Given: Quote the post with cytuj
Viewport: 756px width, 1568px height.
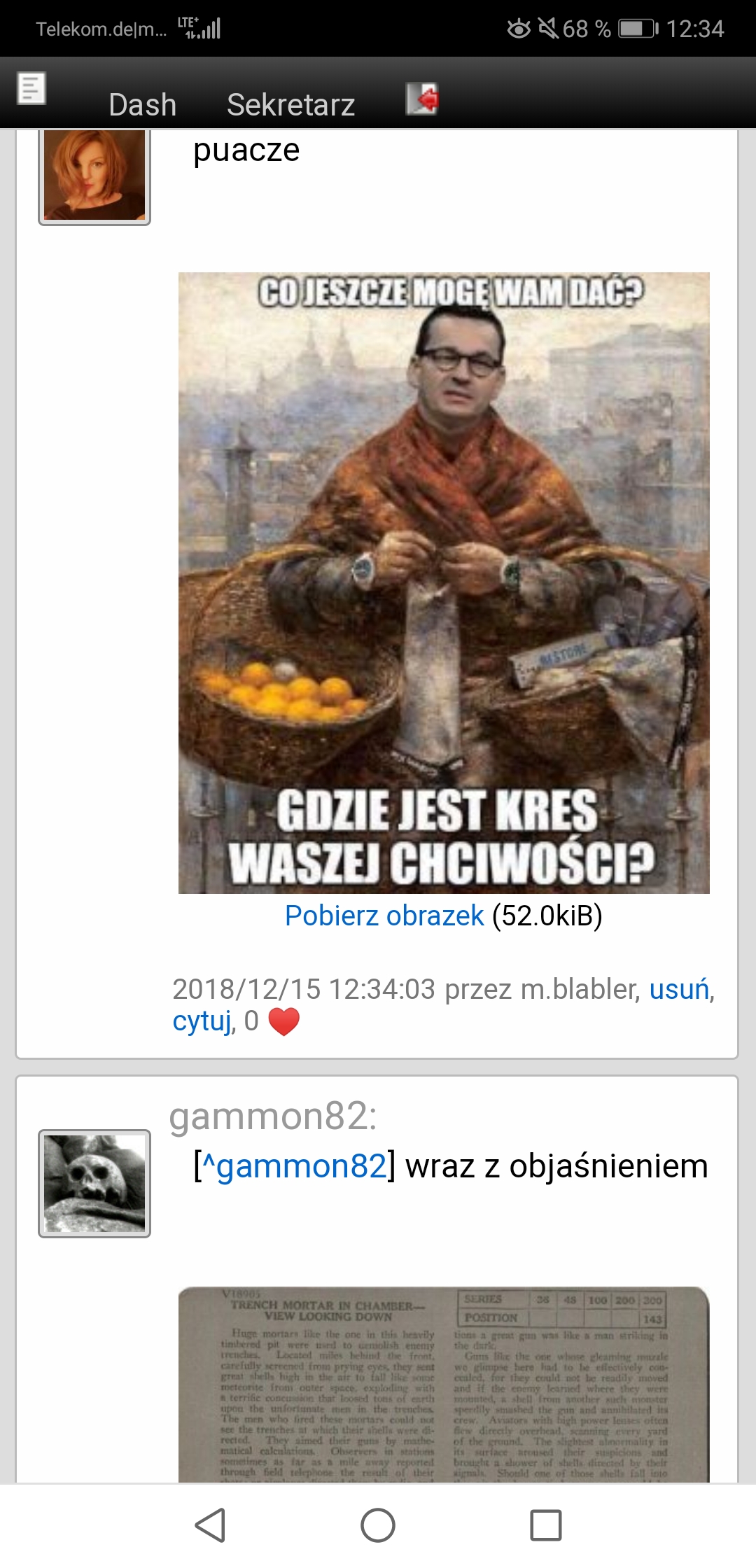Looking at the screenshot, I should coord(202,1021).
